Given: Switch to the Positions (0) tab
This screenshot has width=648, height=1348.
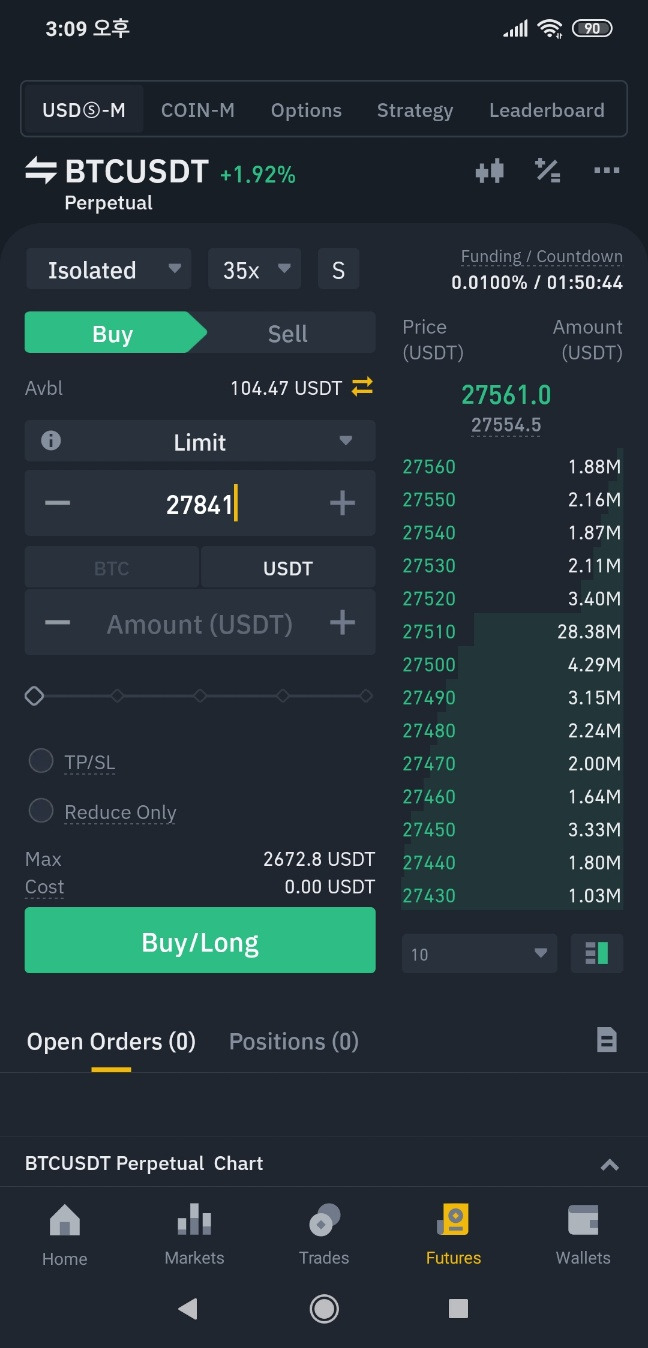Looking at the screenshot, I should pyautogui.click(x=294, y=1042).
